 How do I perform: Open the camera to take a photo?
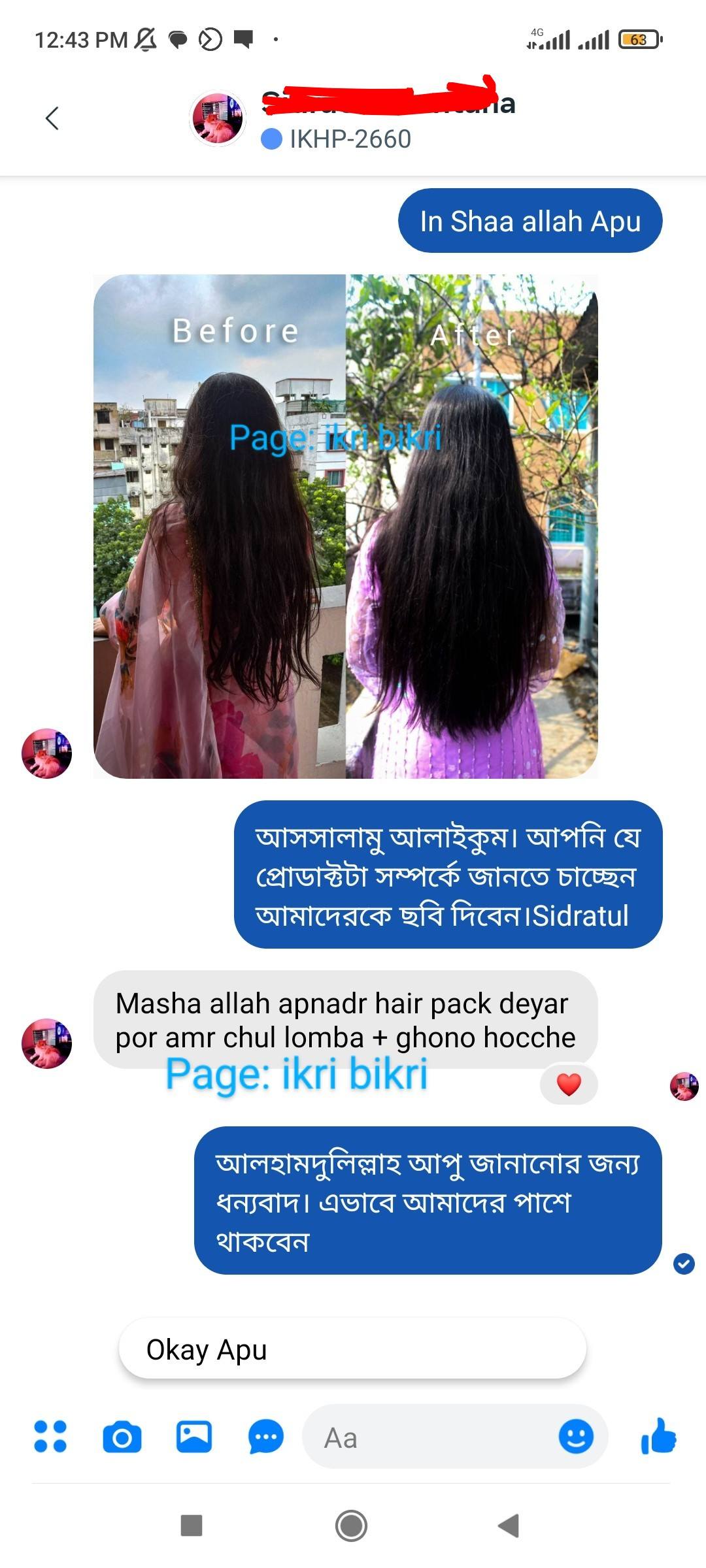(x=122, y=1437)
